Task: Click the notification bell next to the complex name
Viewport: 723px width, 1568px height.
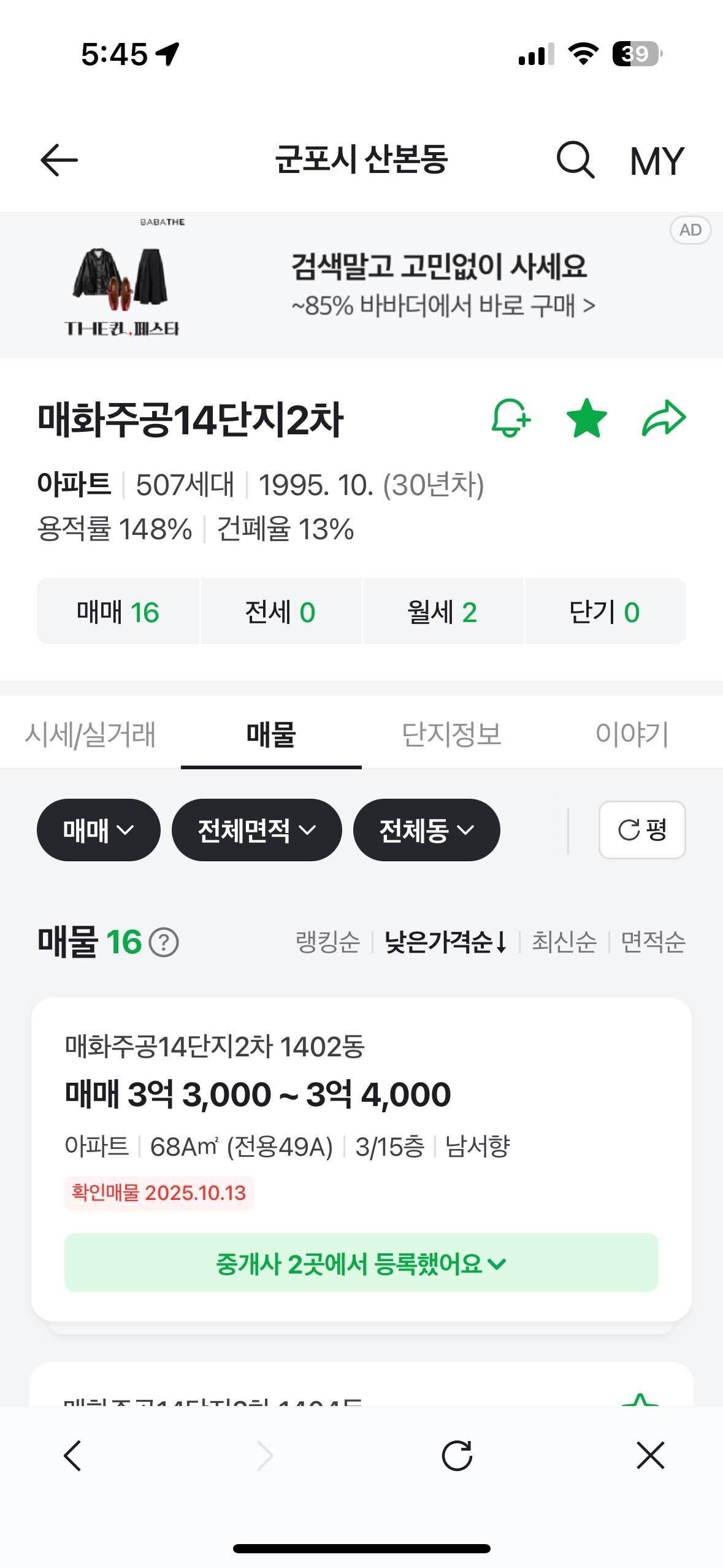Action: click(511, 418)
